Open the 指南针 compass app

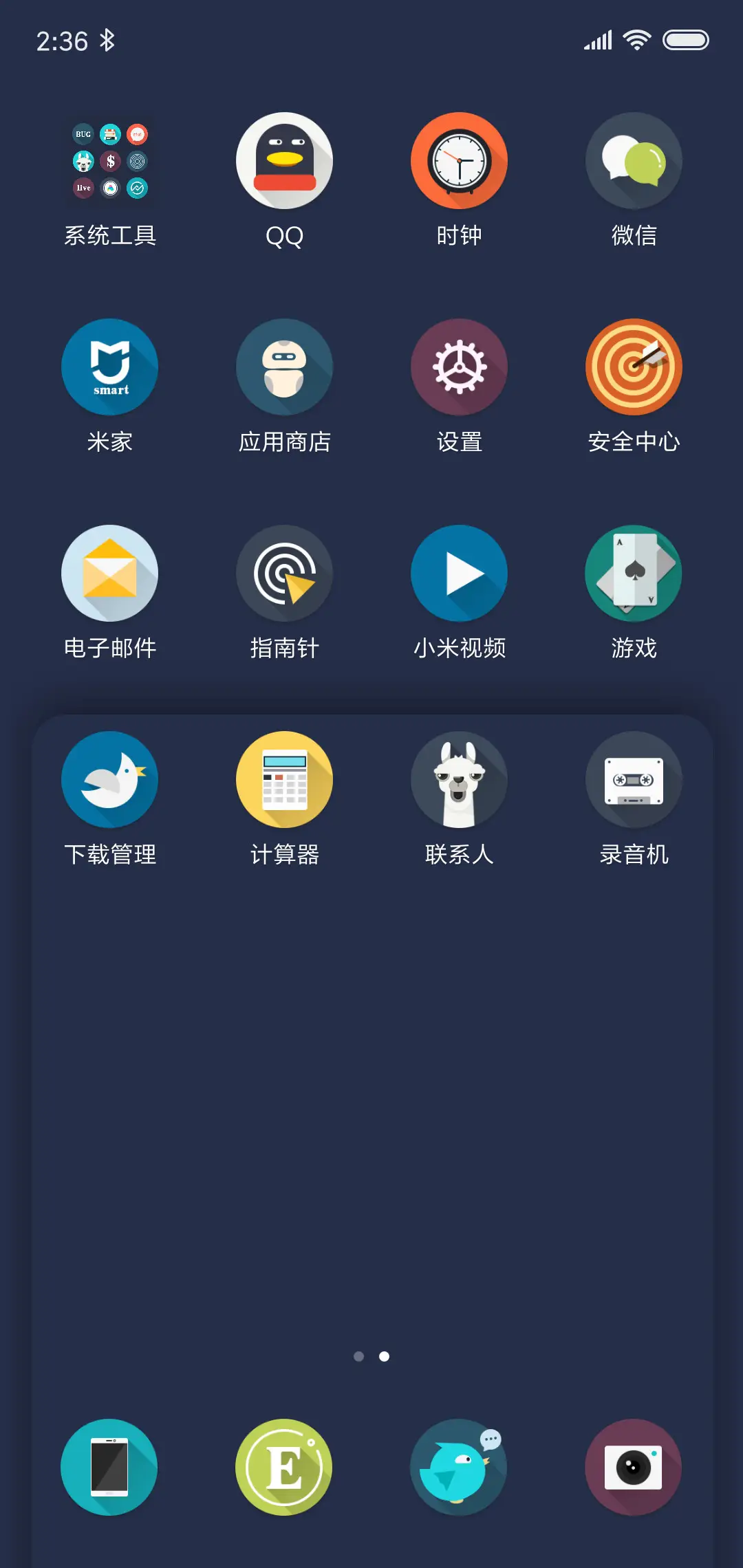coord(285,573)
